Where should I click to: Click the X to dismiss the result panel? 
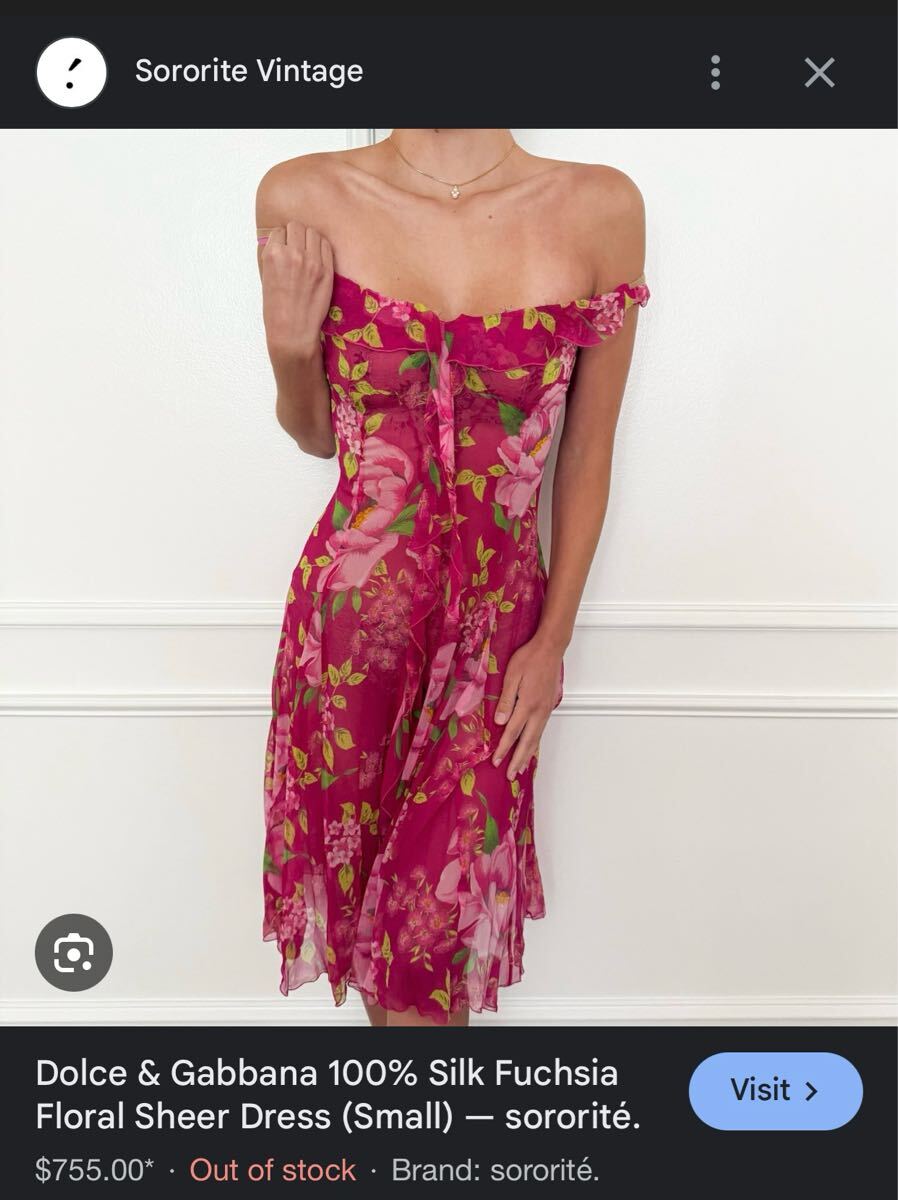[820, 71]
